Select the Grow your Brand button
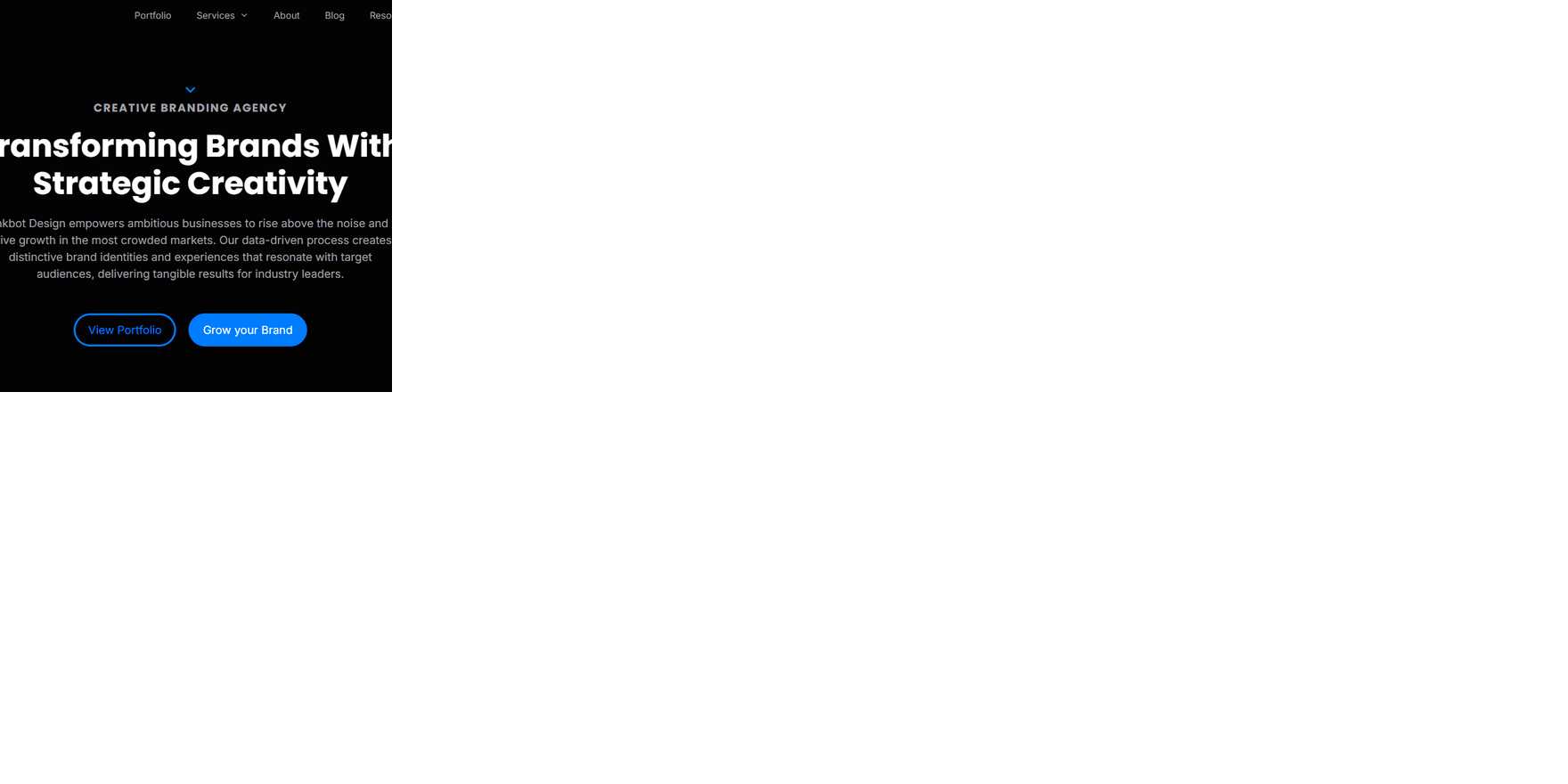 (x=248, y=330)
